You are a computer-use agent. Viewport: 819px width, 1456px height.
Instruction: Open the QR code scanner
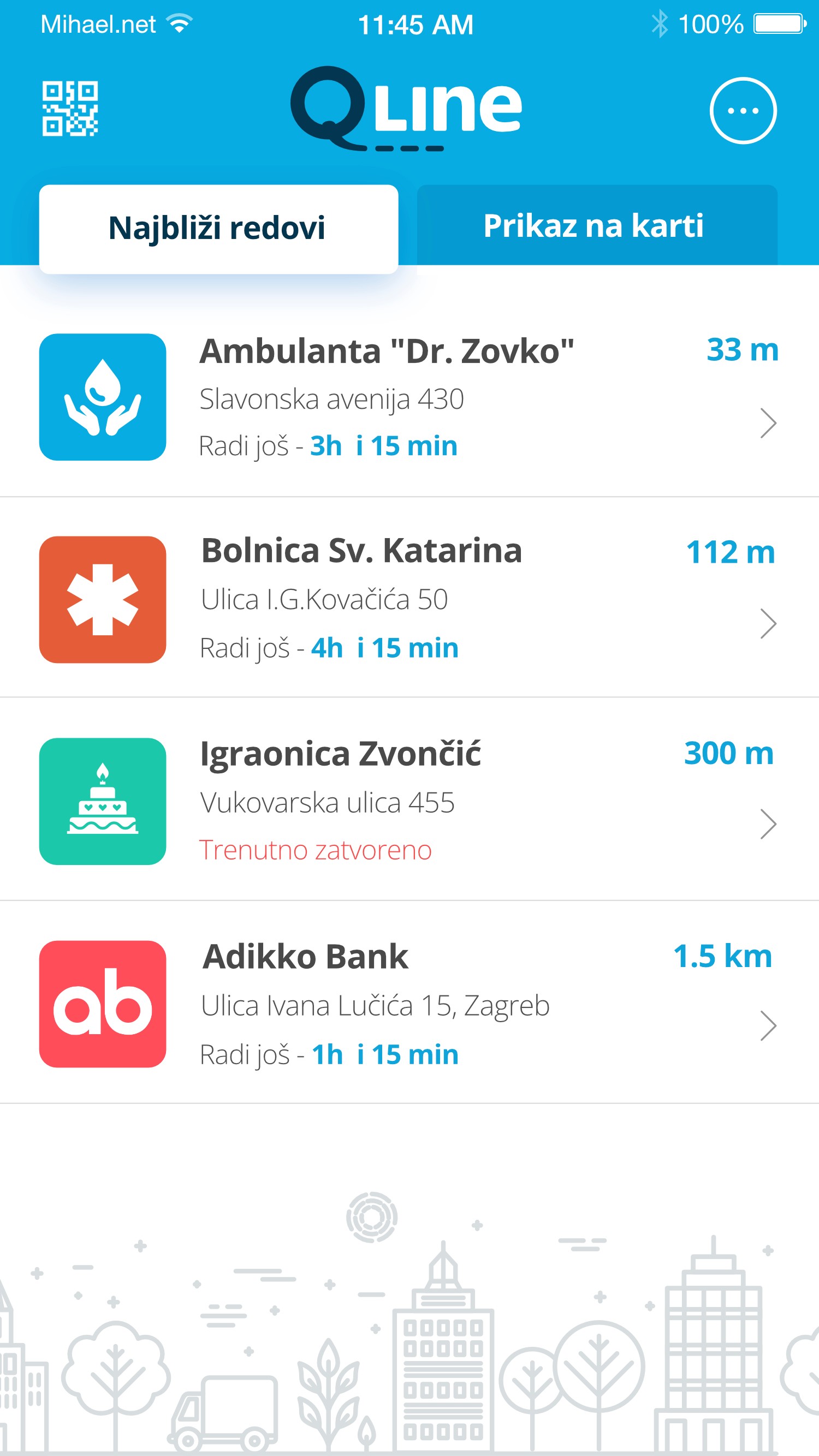point(69,109)
